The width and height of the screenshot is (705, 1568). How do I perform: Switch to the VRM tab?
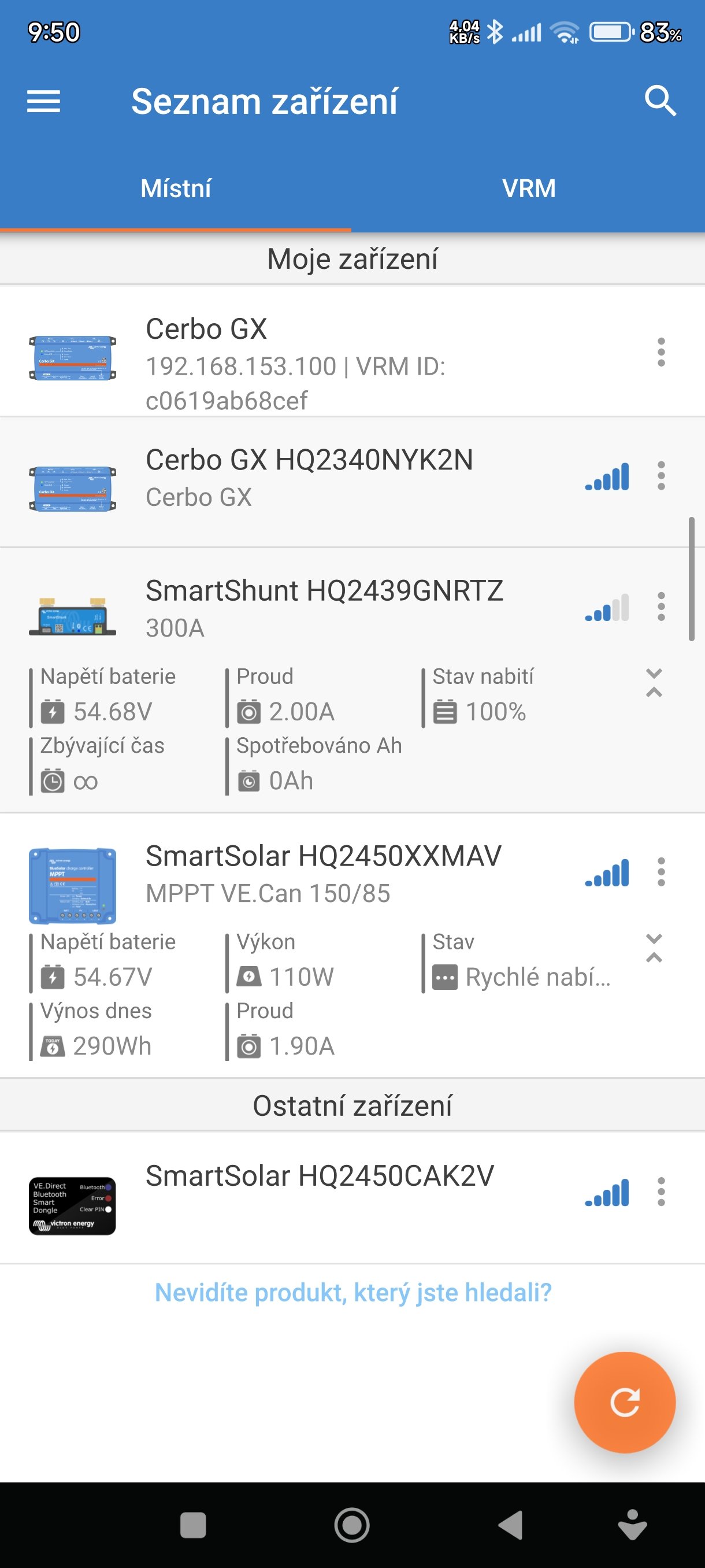[528, 188]
